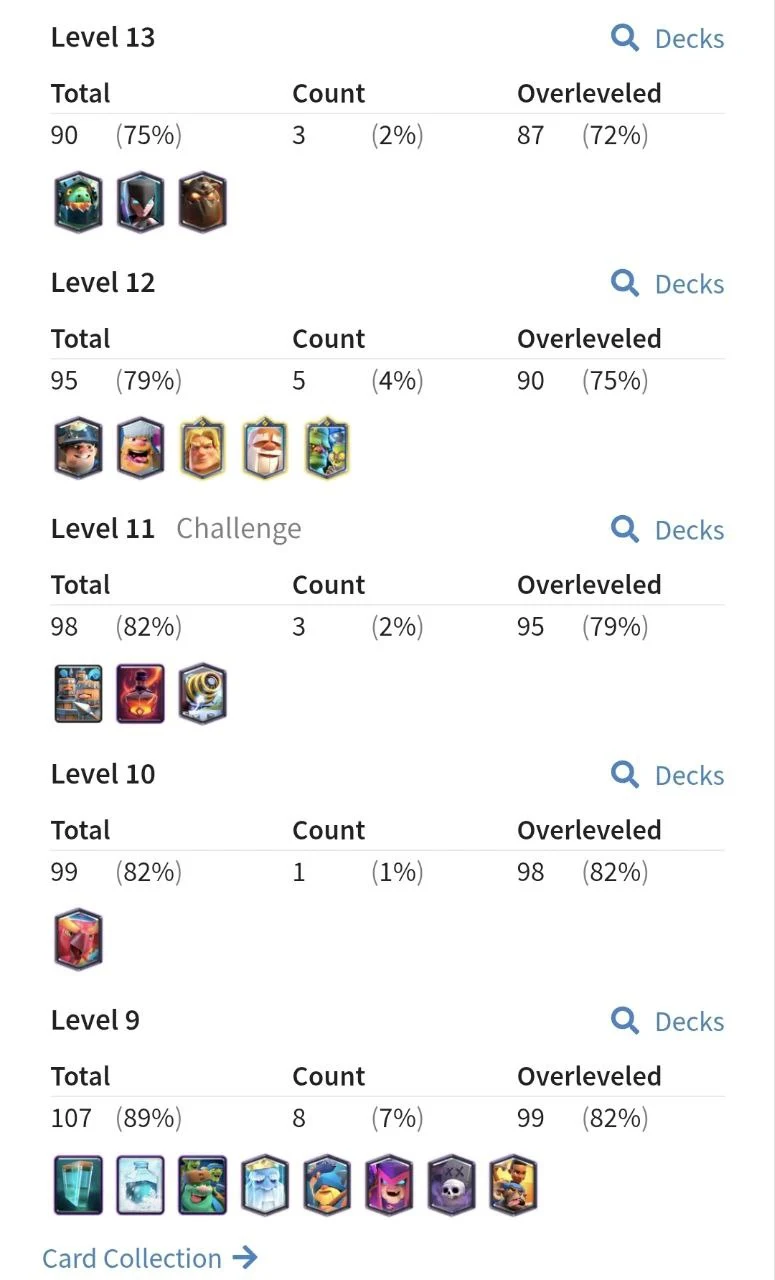Open the Ram Rider card
The width and height of the screenshot is (775, 1280).
pyautogui.click(x=513, y=1185)
